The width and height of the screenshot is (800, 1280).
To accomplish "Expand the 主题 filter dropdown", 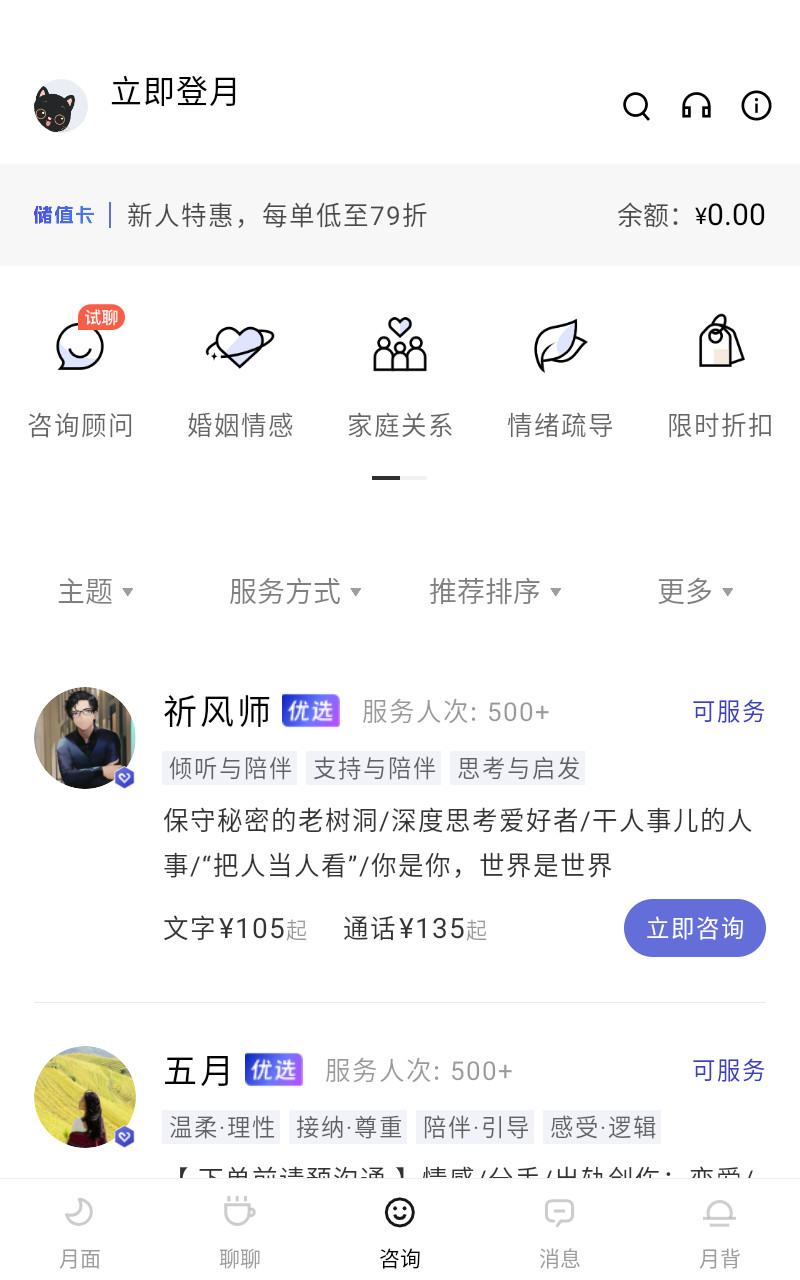I will 96,592.
